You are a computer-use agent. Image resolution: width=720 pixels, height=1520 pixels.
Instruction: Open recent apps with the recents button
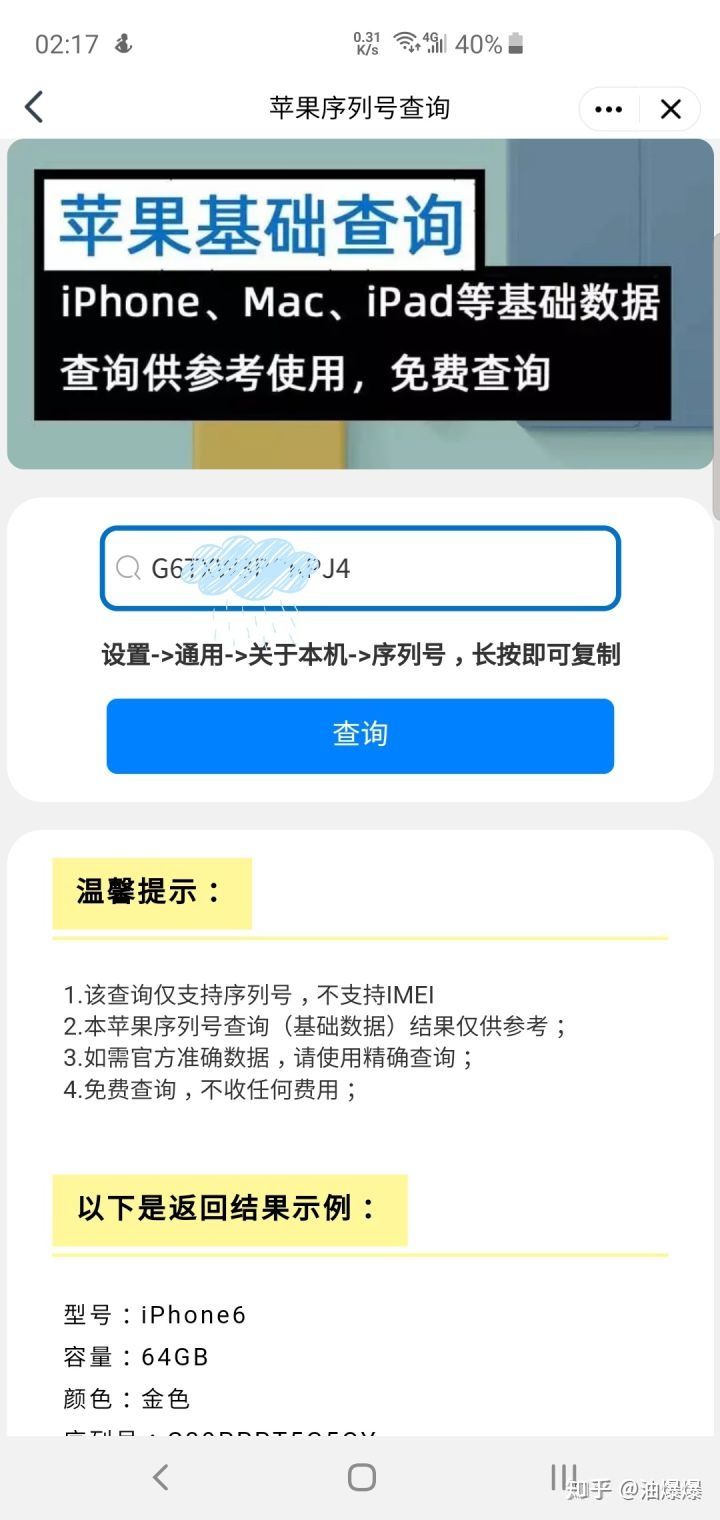(564, 1475)
